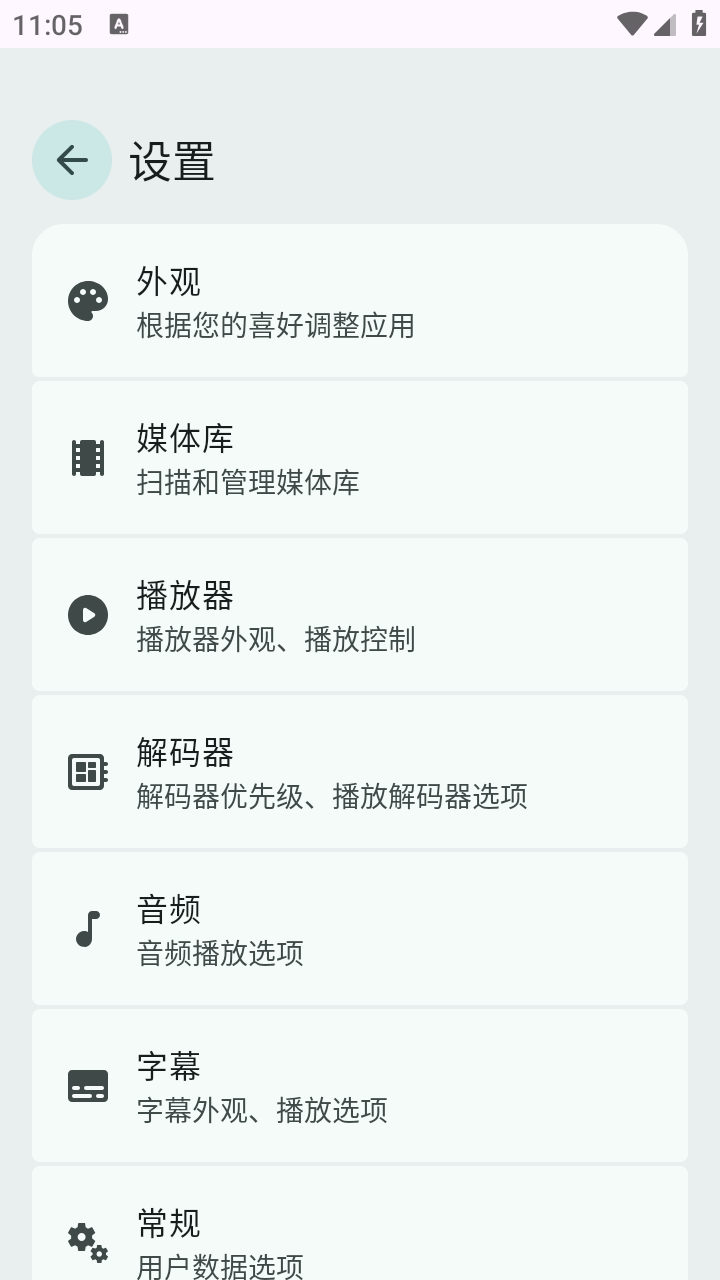Open 字幕 subtitle settings
Screen dimensions: 720x1280
360,1086
